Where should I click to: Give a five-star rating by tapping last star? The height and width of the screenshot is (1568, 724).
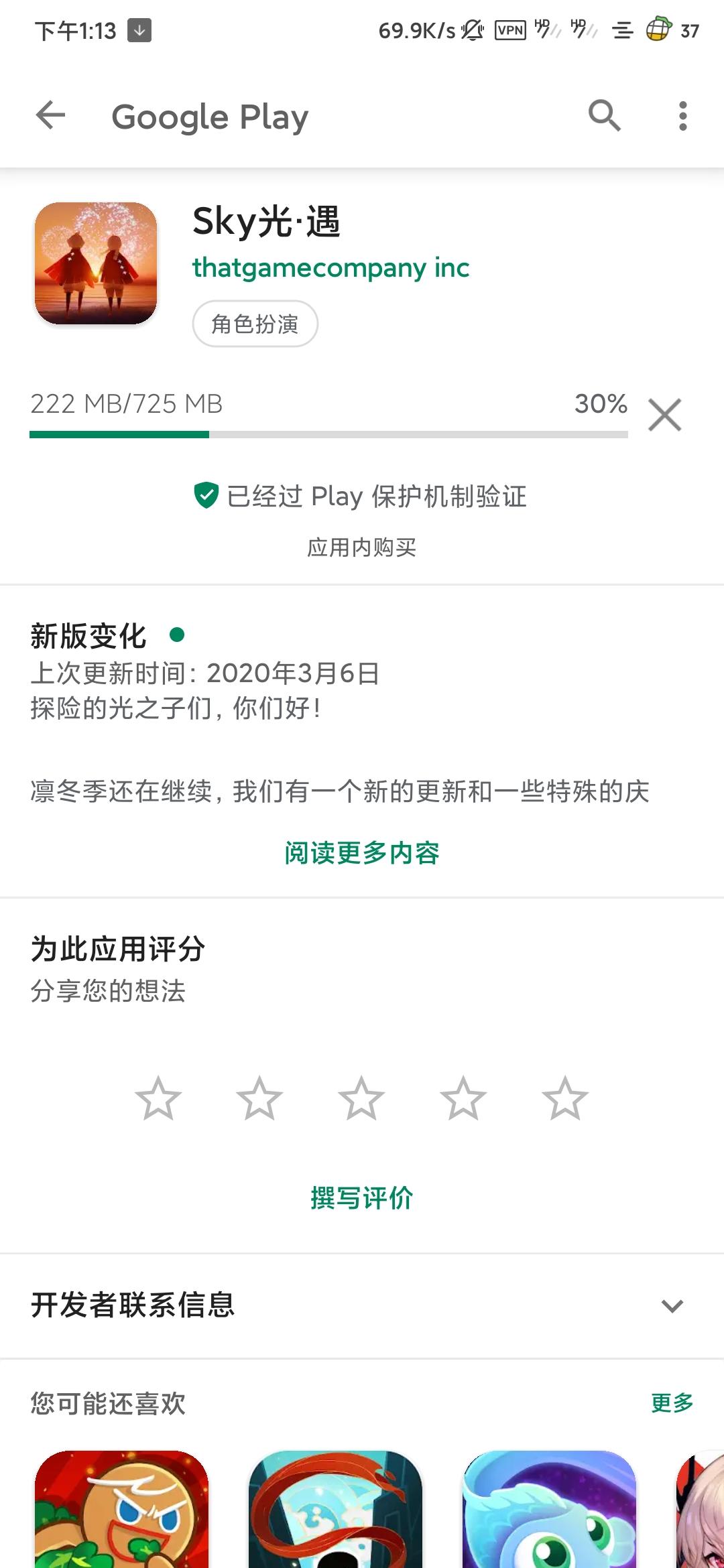pyautogui.click(x=564, y=1097)
